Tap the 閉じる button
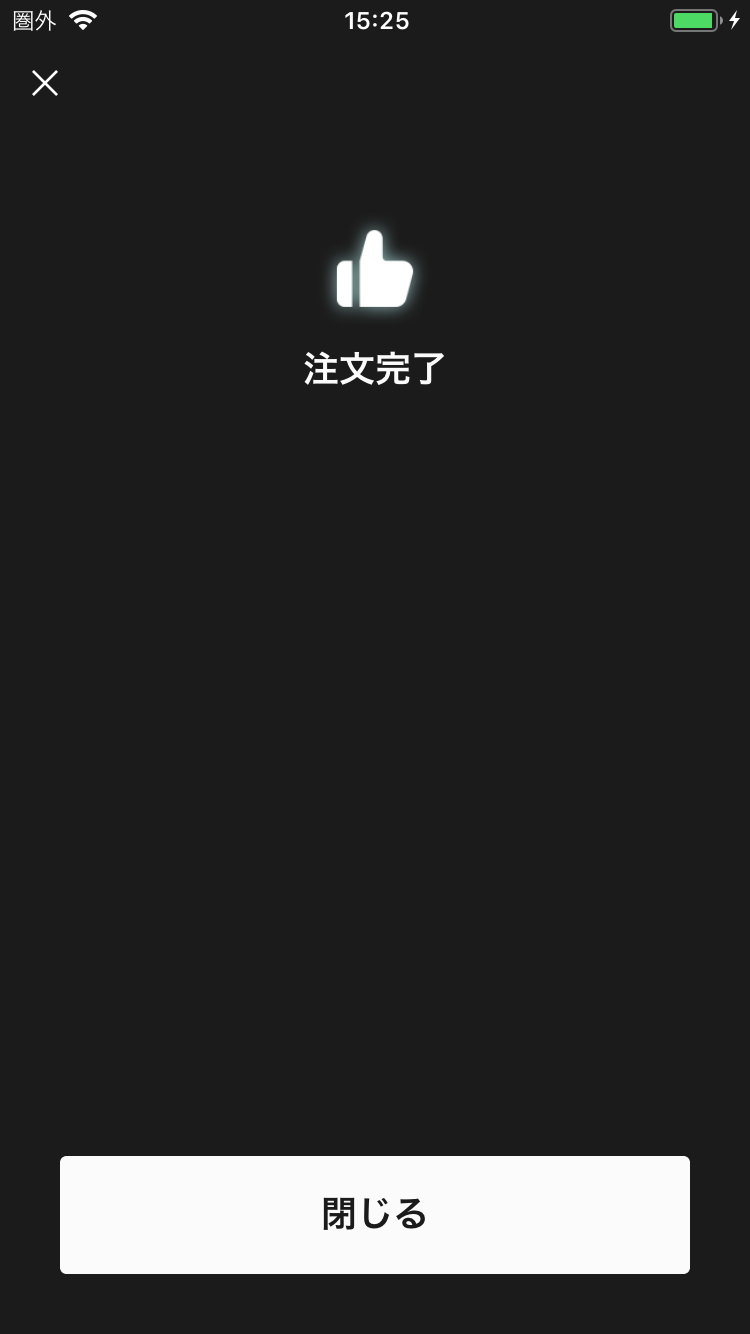This screenshot has width=750, height=1334. [375, 1214]
